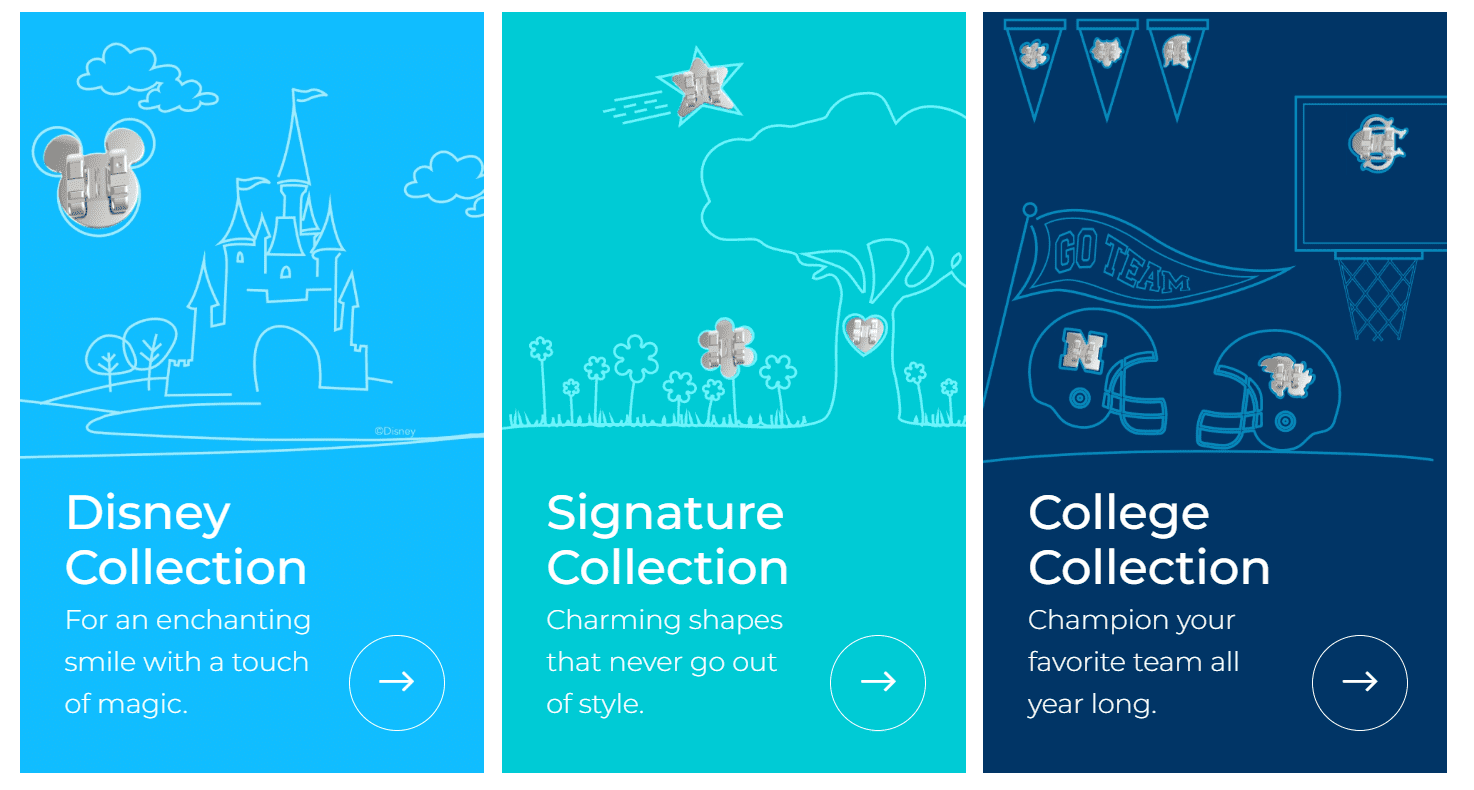Tap the Signature Collection arrow button

click(877, 682)
